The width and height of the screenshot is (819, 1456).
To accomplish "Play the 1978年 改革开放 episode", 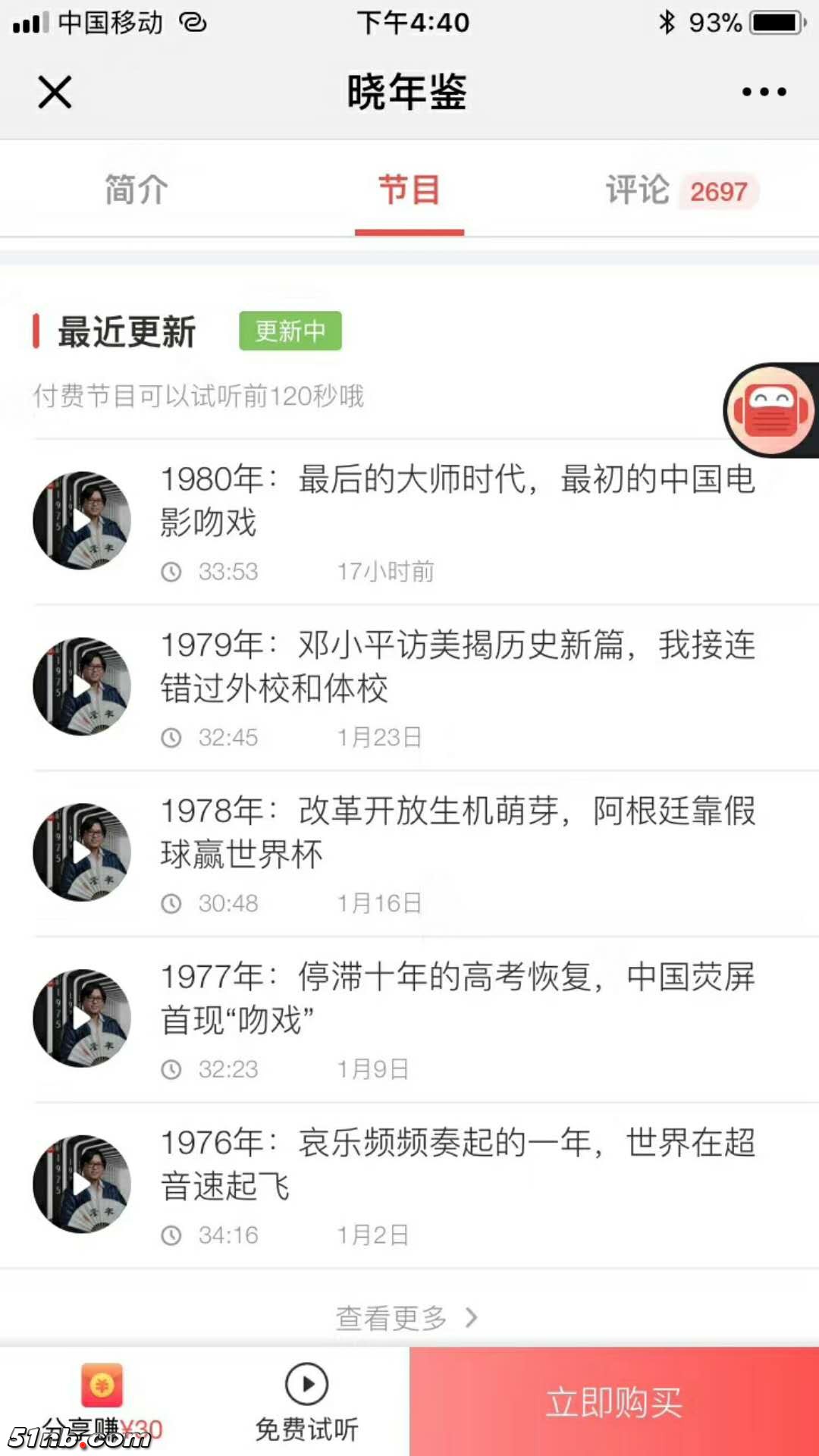I will tap(81, 852).
